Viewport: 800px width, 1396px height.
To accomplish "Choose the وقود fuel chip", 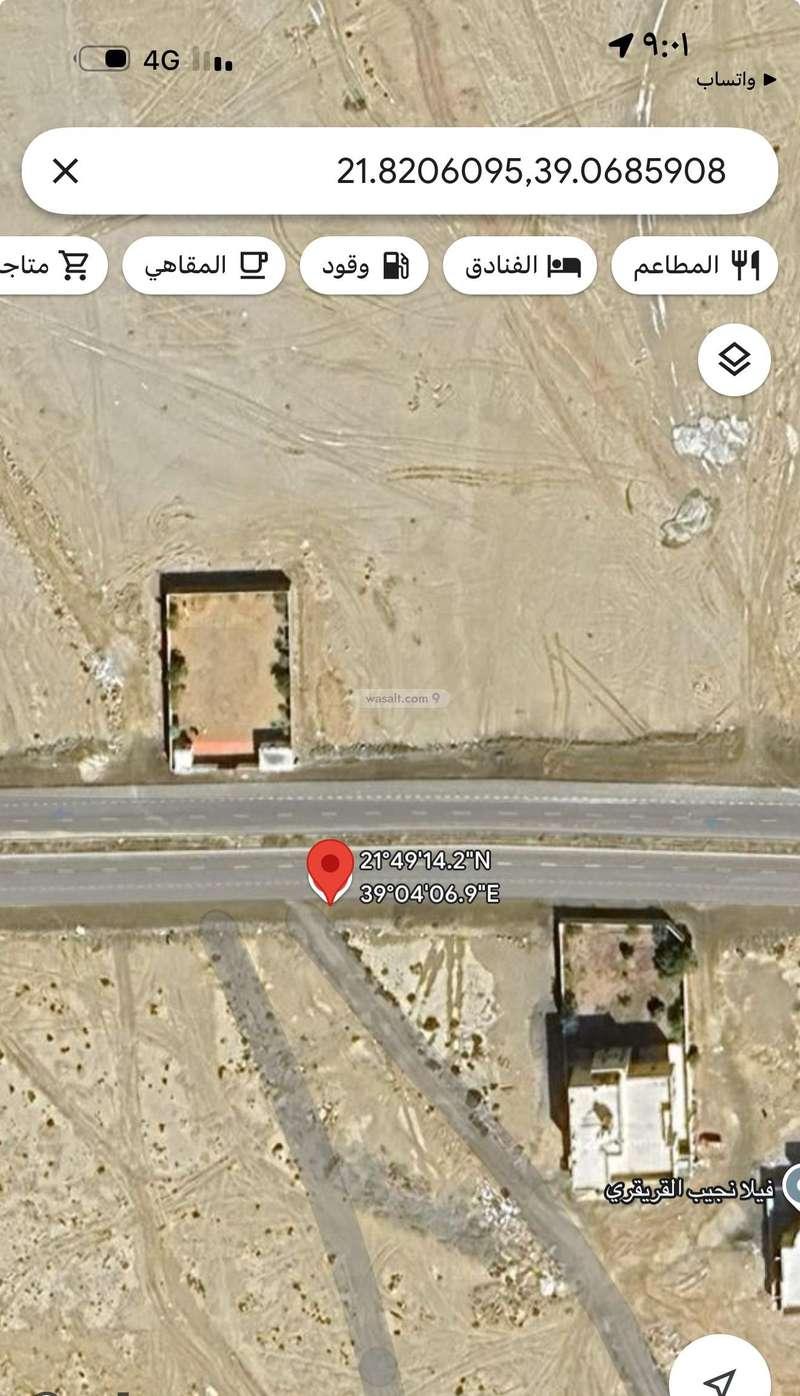I will (x=364, y=265).
